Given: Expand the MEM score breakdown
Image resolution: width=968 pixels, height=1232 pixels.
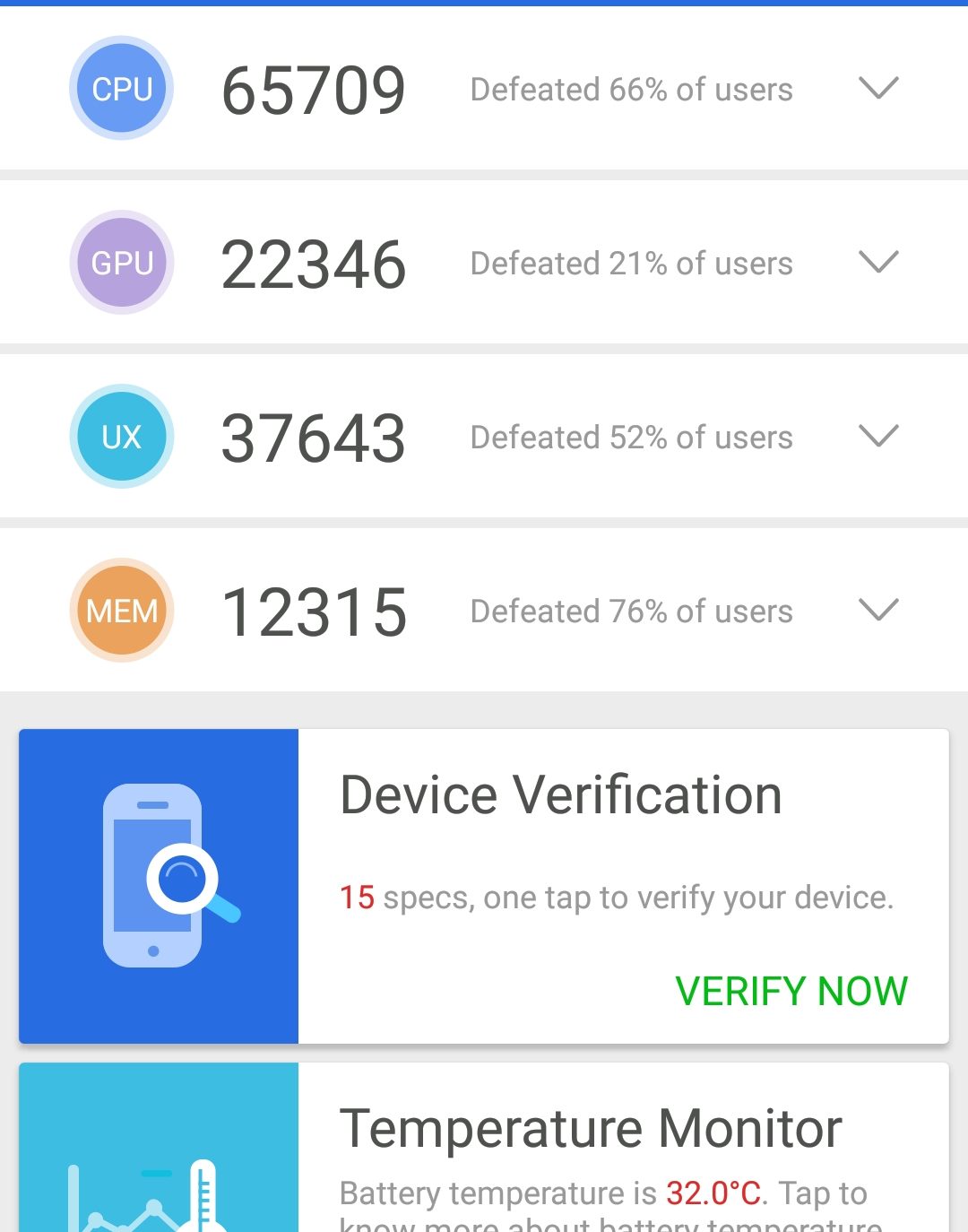Looking at the screenshot, I should click(x=877, y=610).
